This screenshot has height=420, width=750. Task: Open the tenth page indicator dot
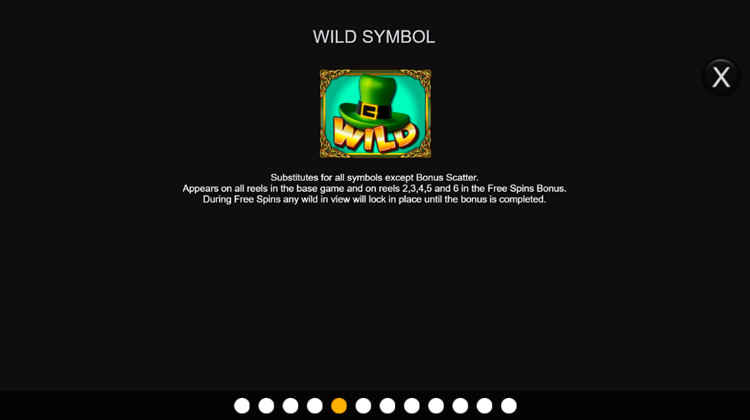[x=460, y=405]
